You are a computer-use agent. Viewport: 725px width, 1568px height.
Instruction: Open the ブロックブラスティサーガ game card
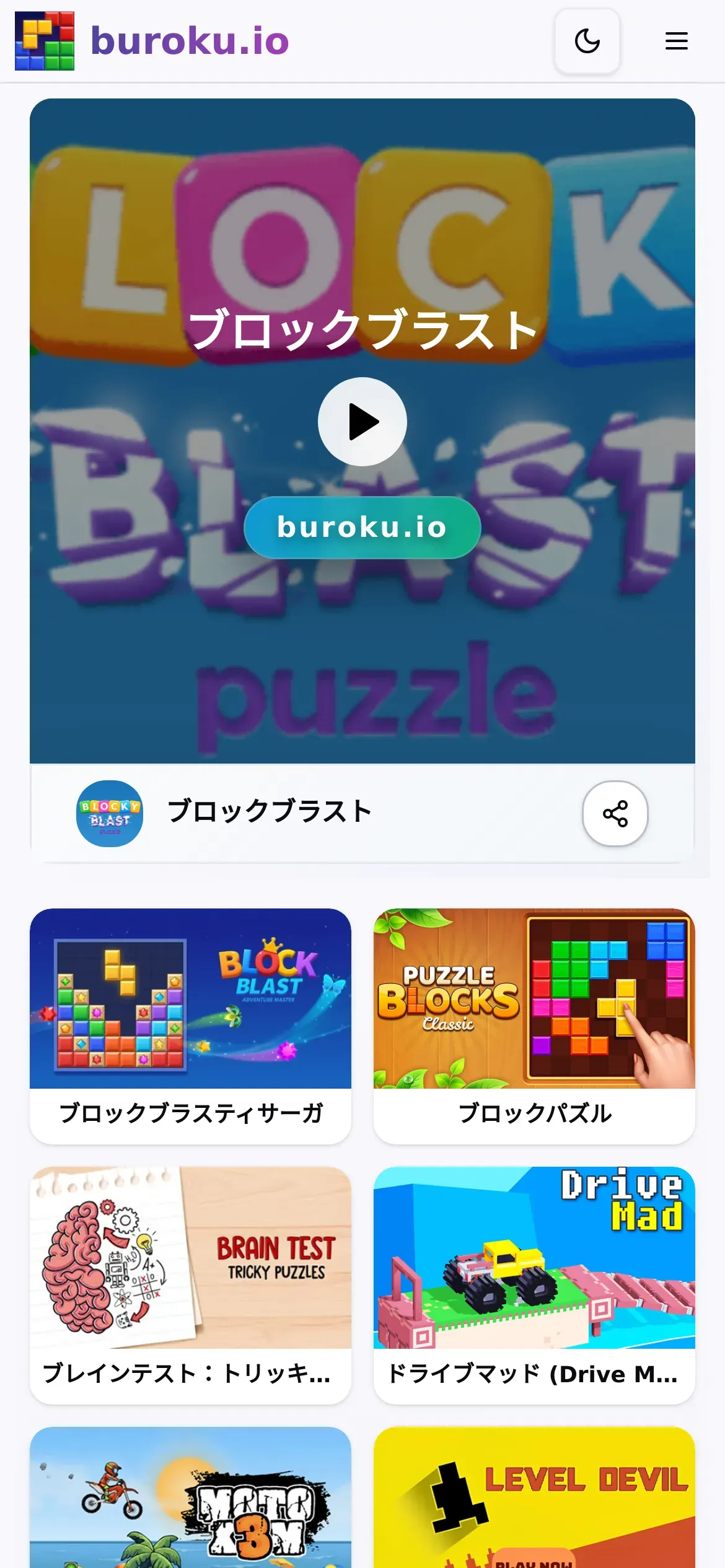coord(190,1026)
